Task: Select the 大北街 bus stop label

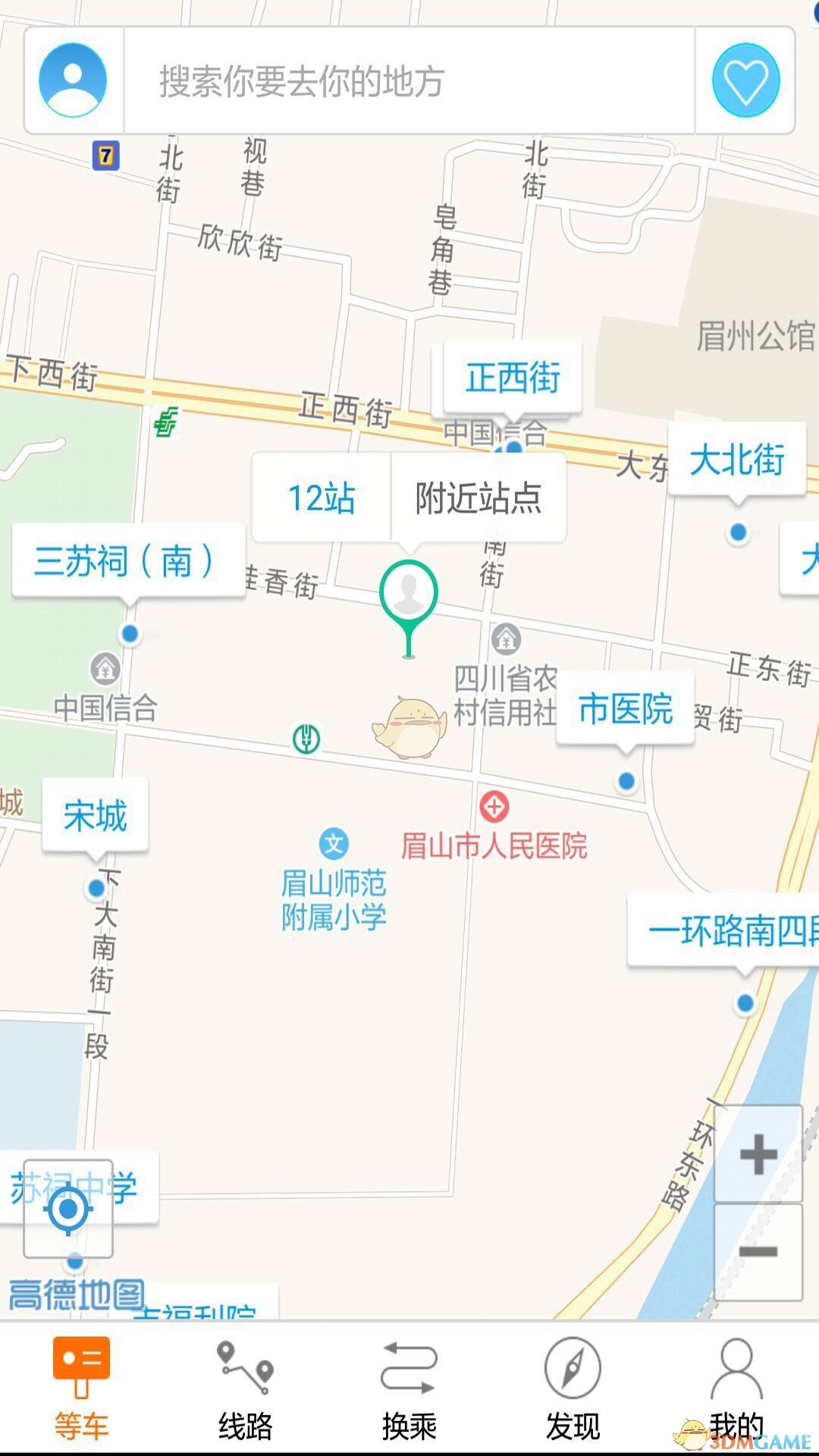Action: click(x=736, y=460)
